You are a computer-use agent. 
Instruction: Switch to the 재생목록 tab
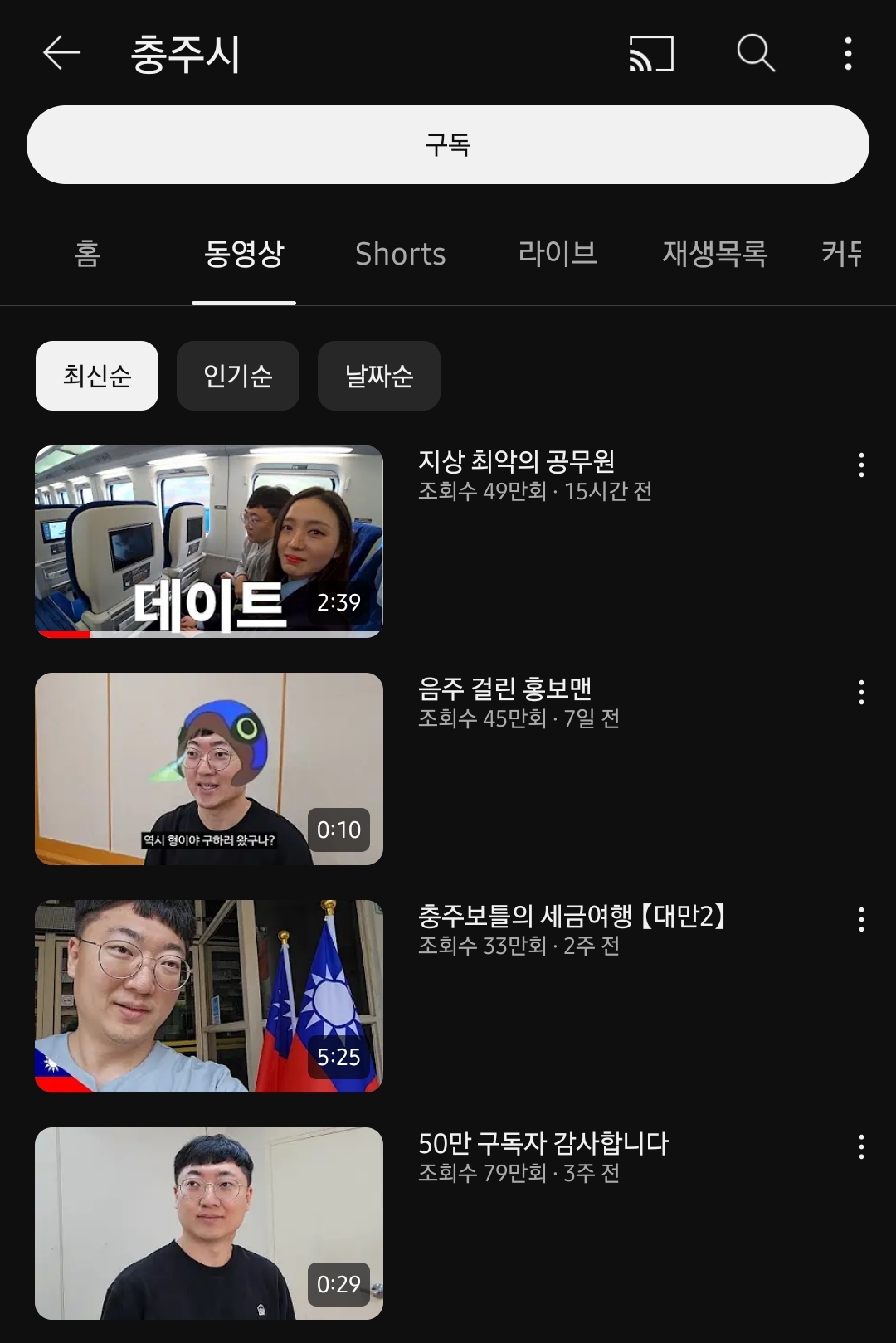[714, 253]
